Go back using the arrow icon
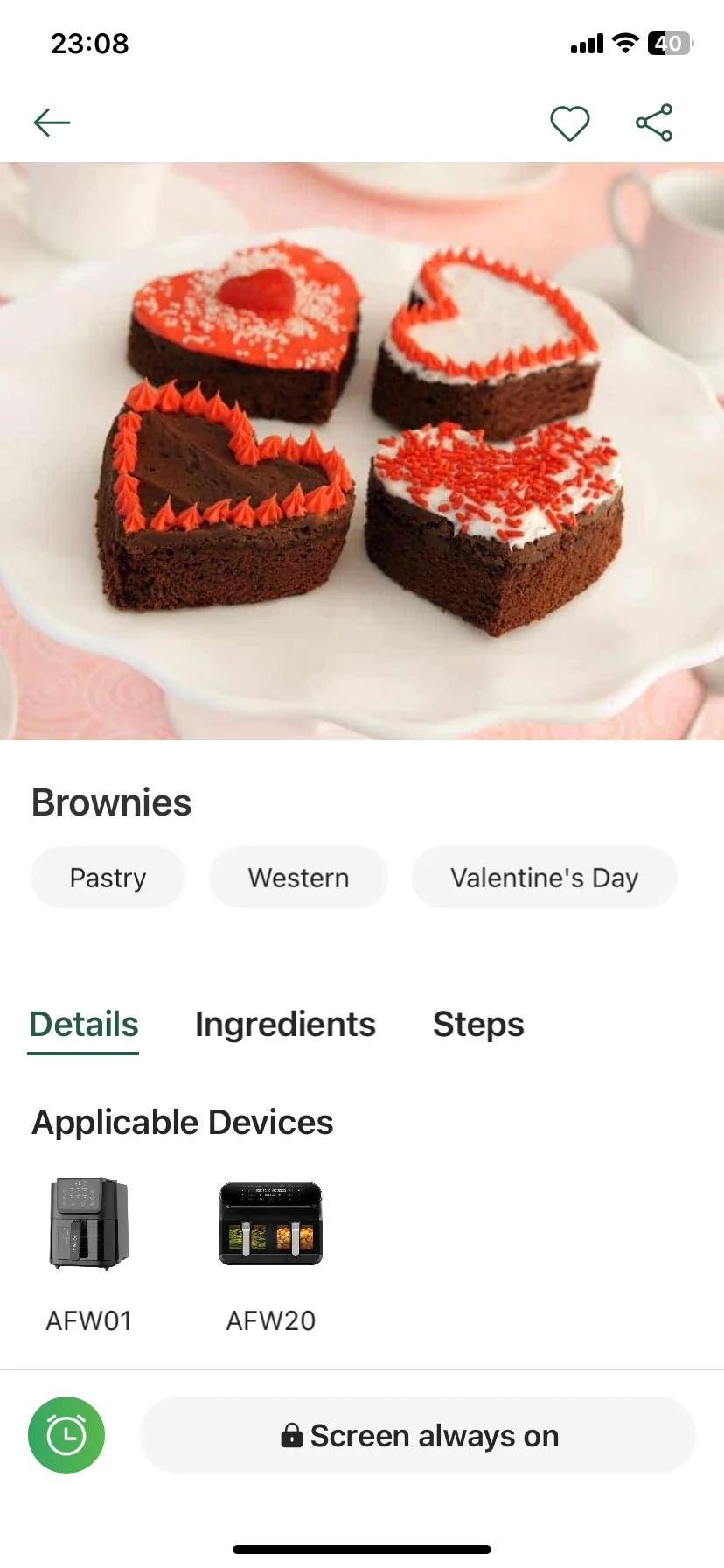Image resolution: width=724 pixels, height=1568 pixels. pyautogui.click(x=52, y=122)
